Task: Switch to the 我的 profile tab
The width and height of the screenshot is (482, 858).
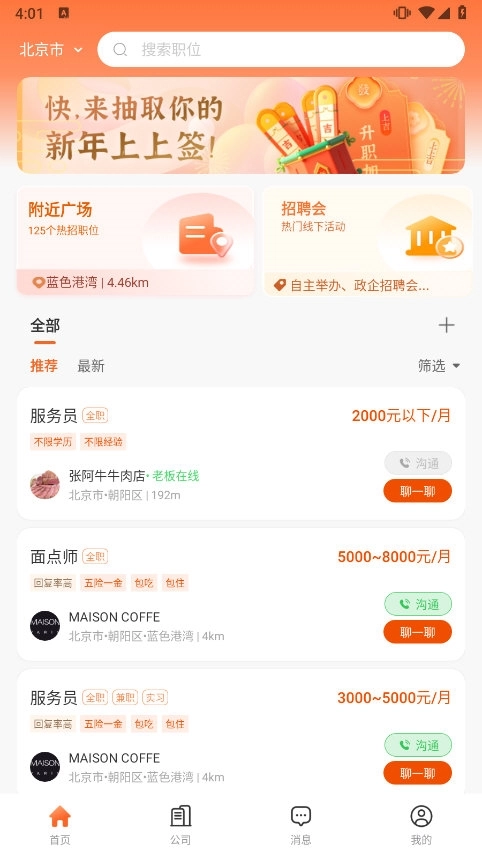Action: [x=421, y=825]
